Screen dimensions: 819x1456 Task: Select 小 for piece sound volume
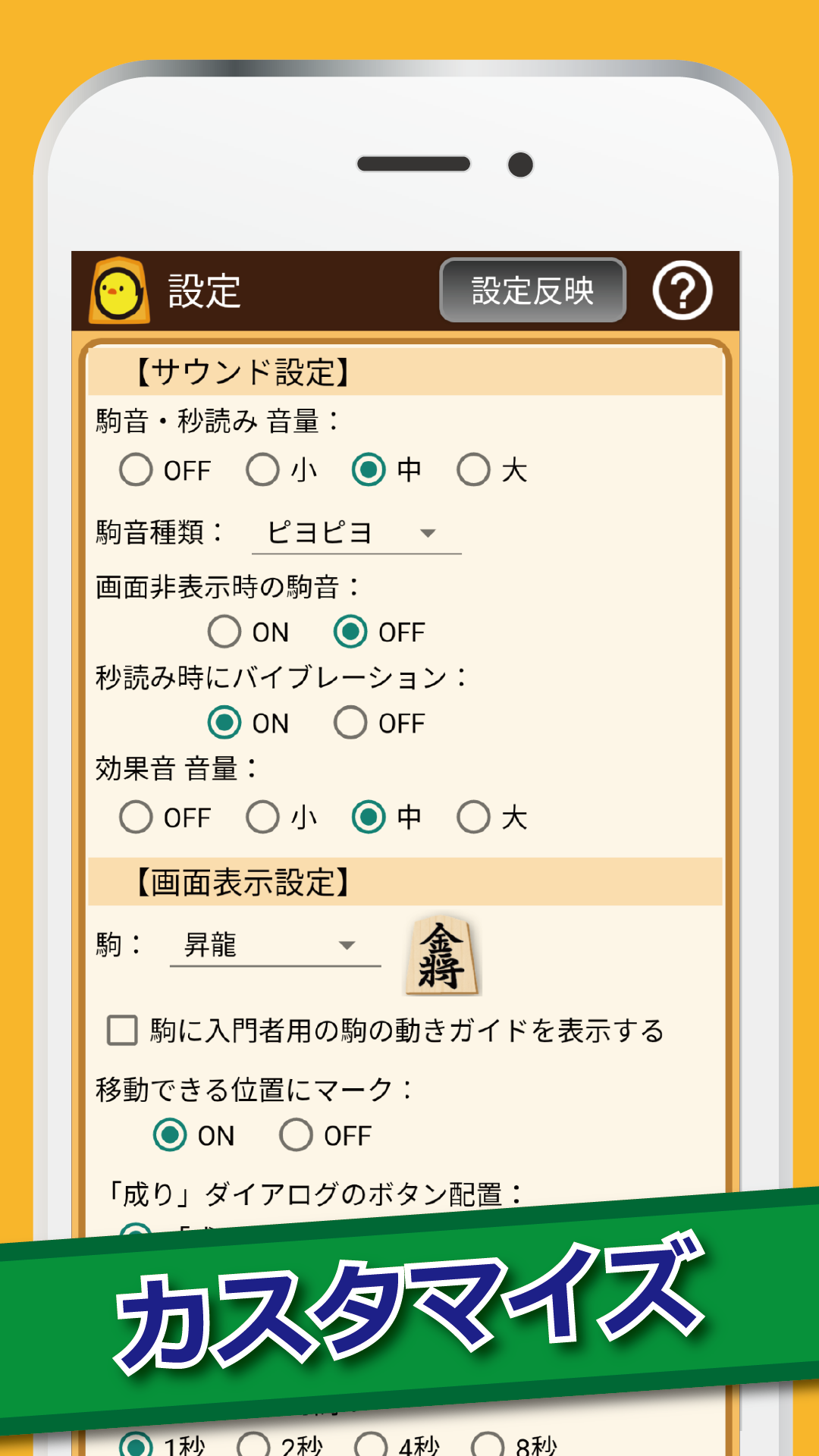(x=262, y=470)
